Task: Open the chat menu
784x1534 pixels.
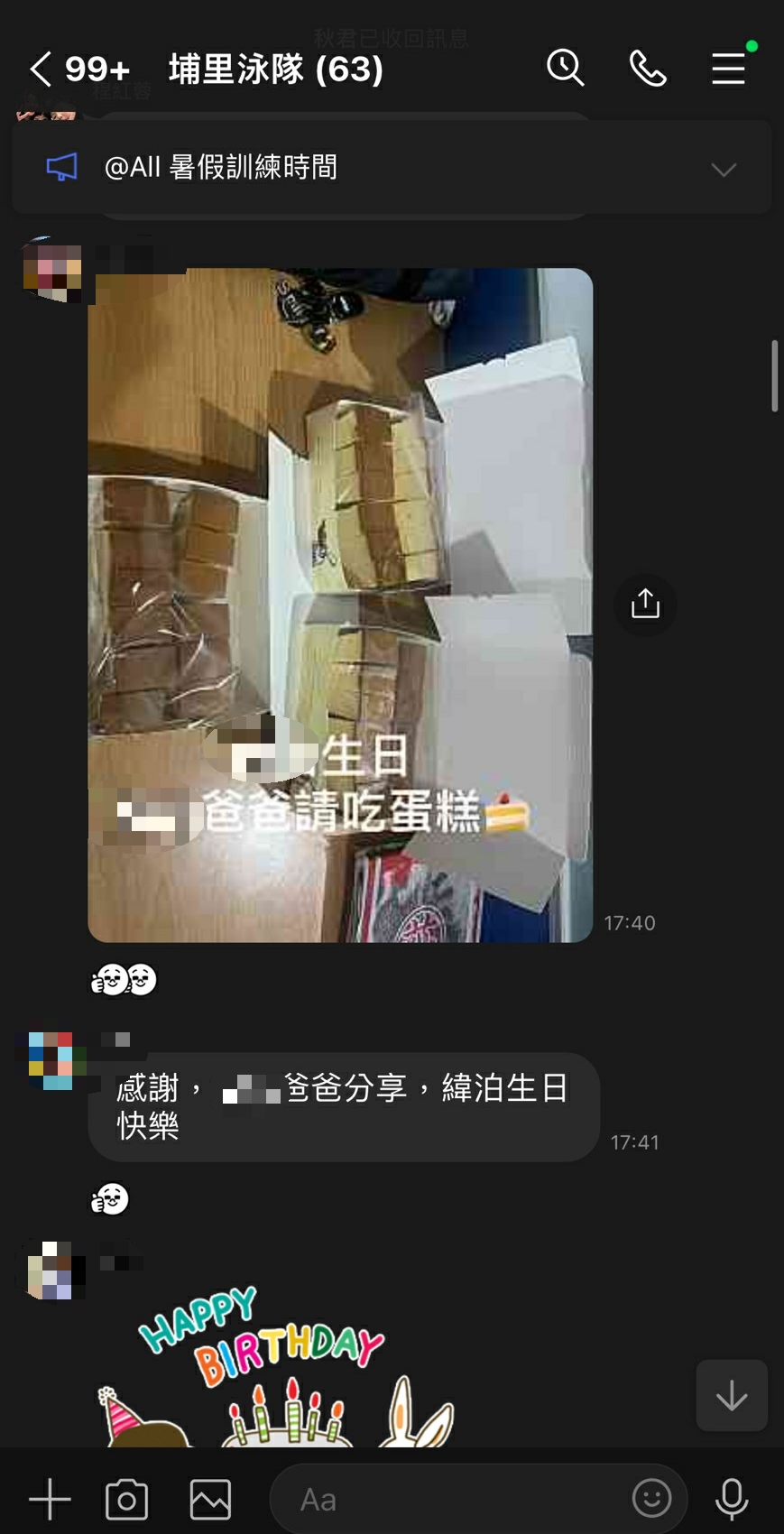Action: pyautogui.click(x=728, y=69)
